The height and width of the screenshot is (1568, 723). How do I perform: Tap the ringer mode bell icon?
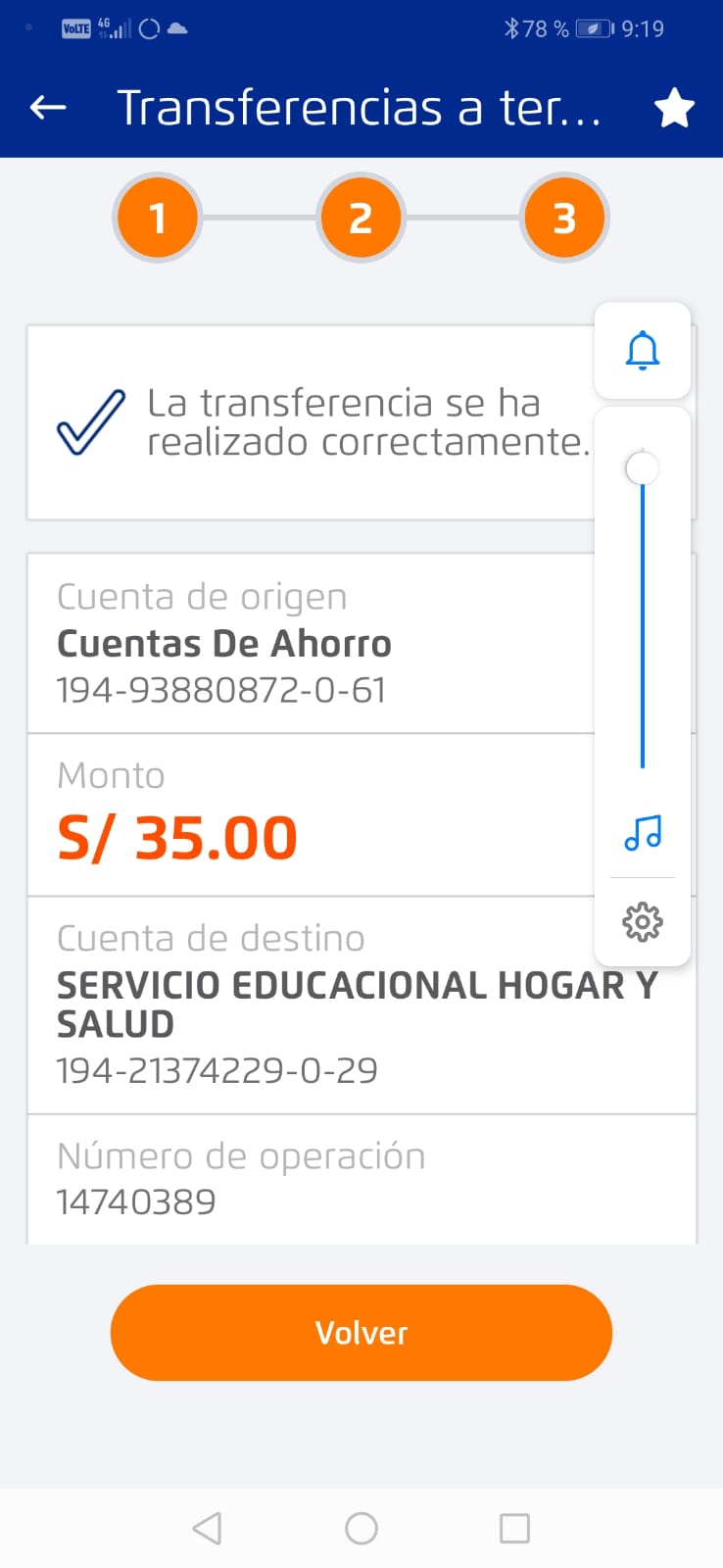point(643,351)
